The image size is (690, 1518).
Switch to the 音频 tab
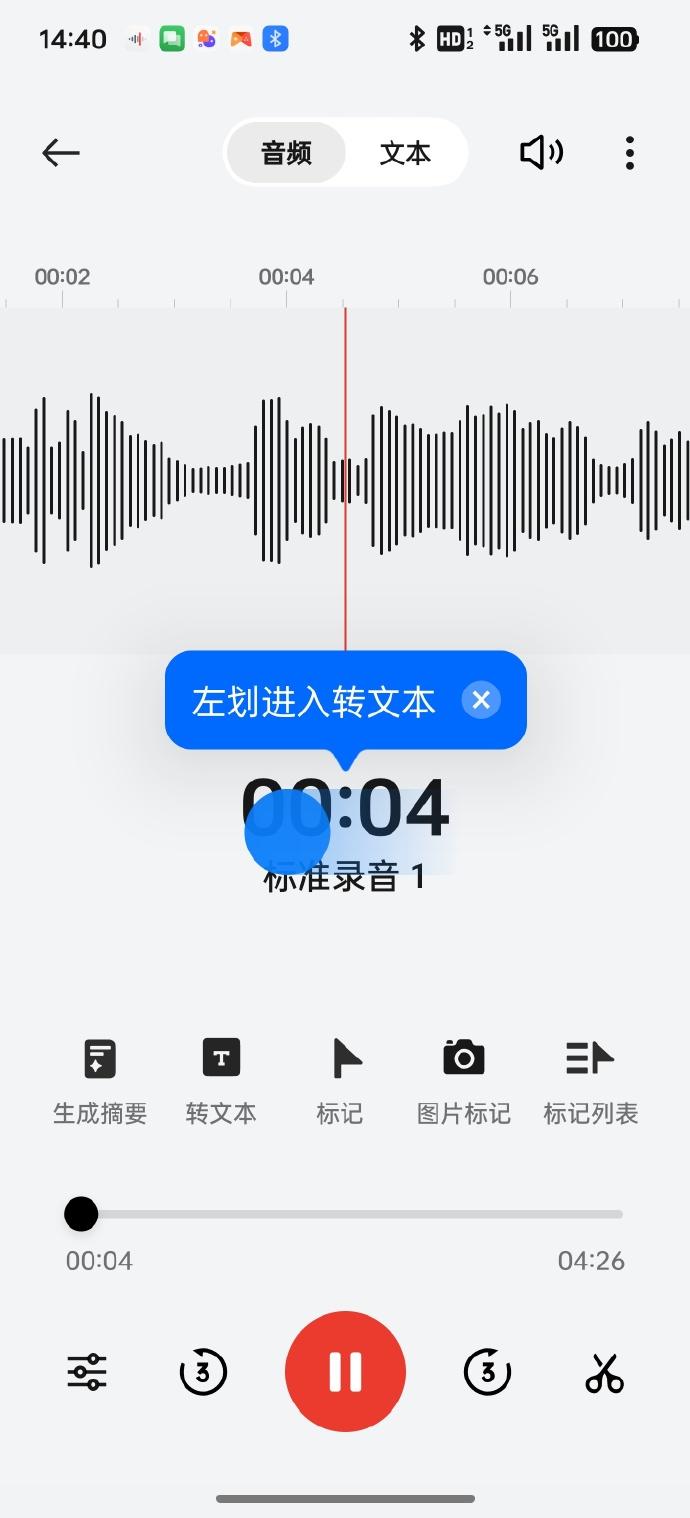click(x=287, y=153)
